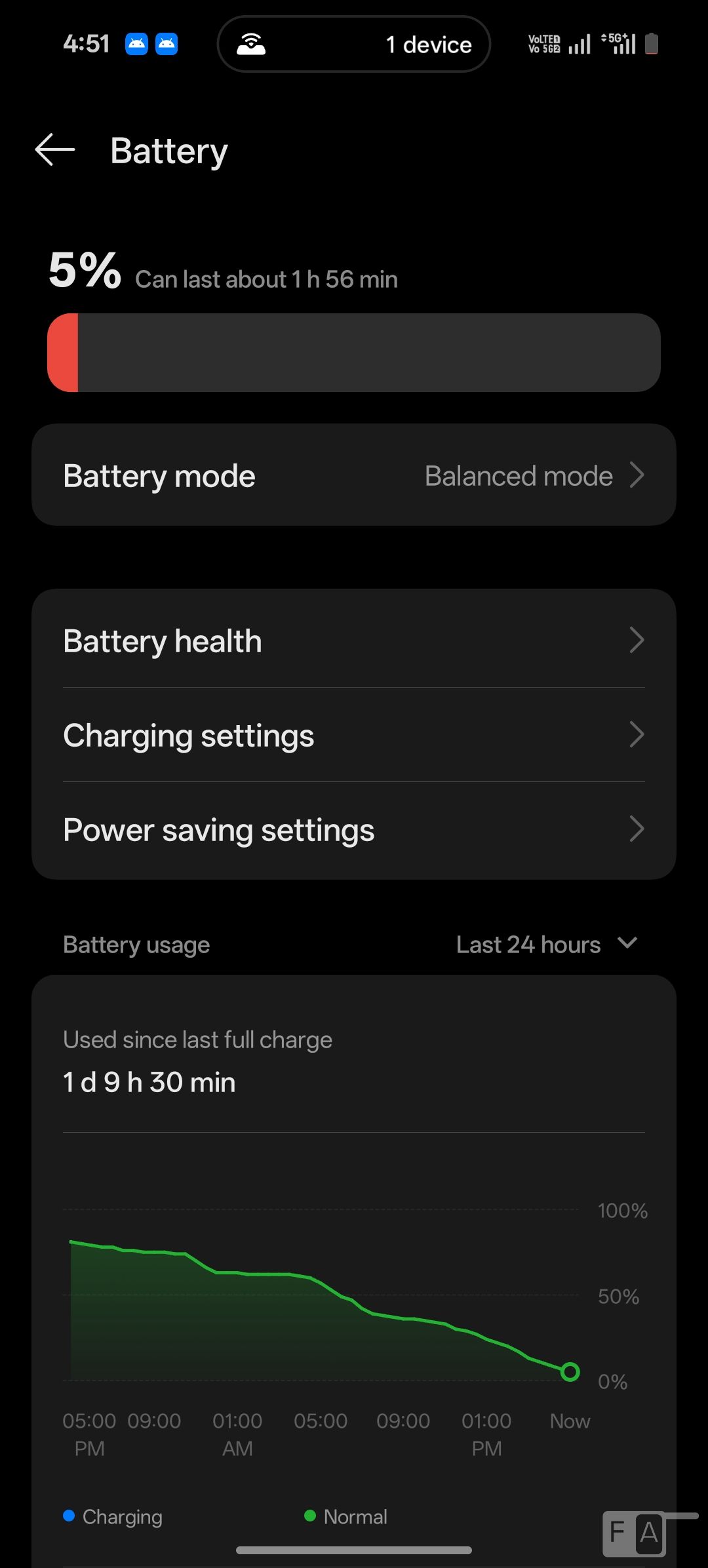This screenshot has width=708, height=1568.
Task: Open Battery mode settings
Action: (x=354, y=475)
